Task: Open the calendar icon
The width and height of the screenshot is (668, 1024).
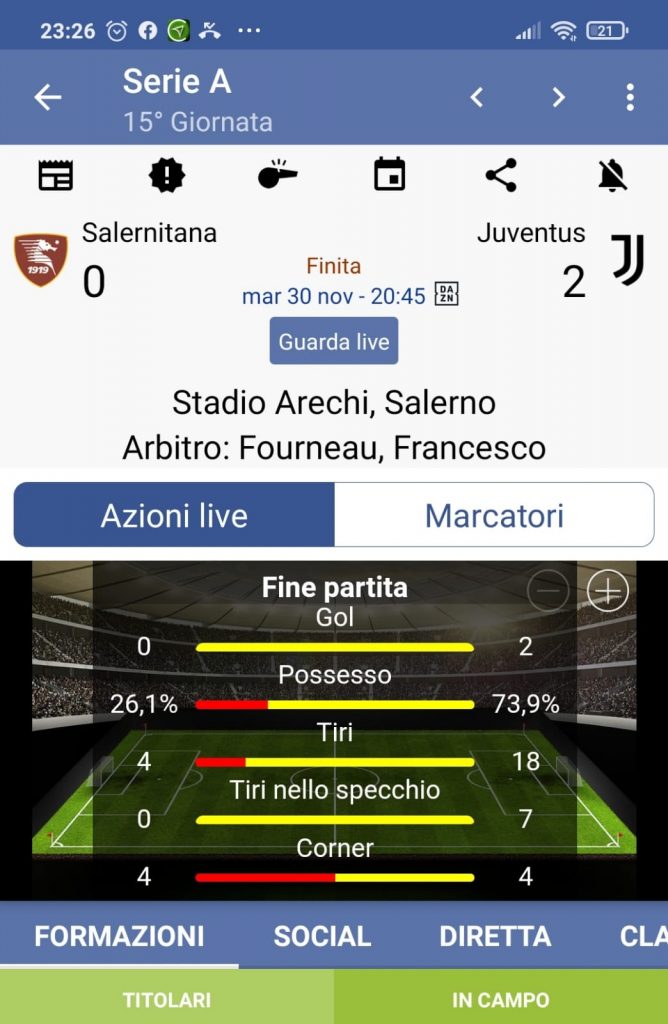Action: click(389, 175)
